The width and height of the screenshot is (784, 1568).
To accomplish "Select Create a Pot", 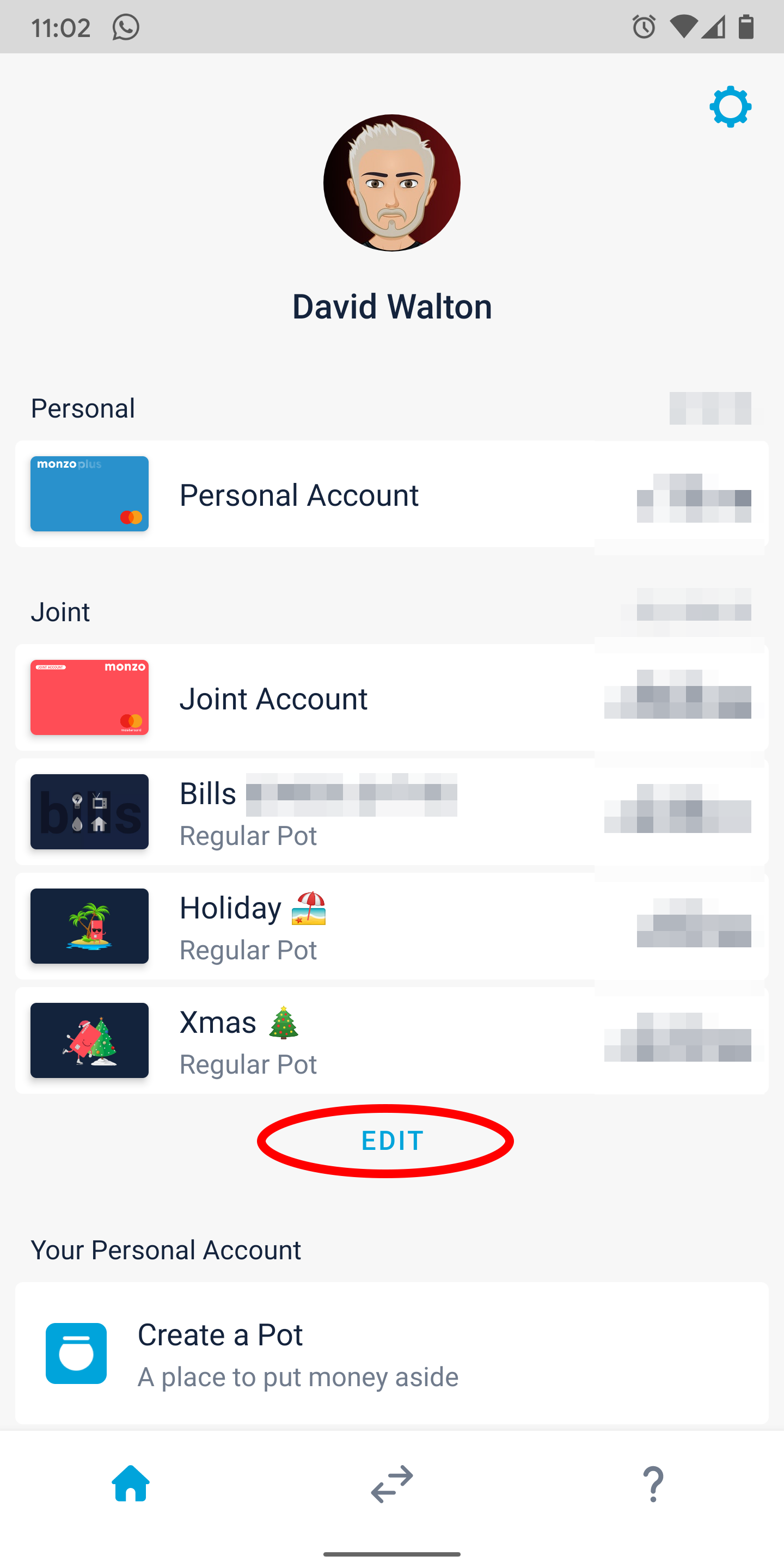I will (391, 1353).
